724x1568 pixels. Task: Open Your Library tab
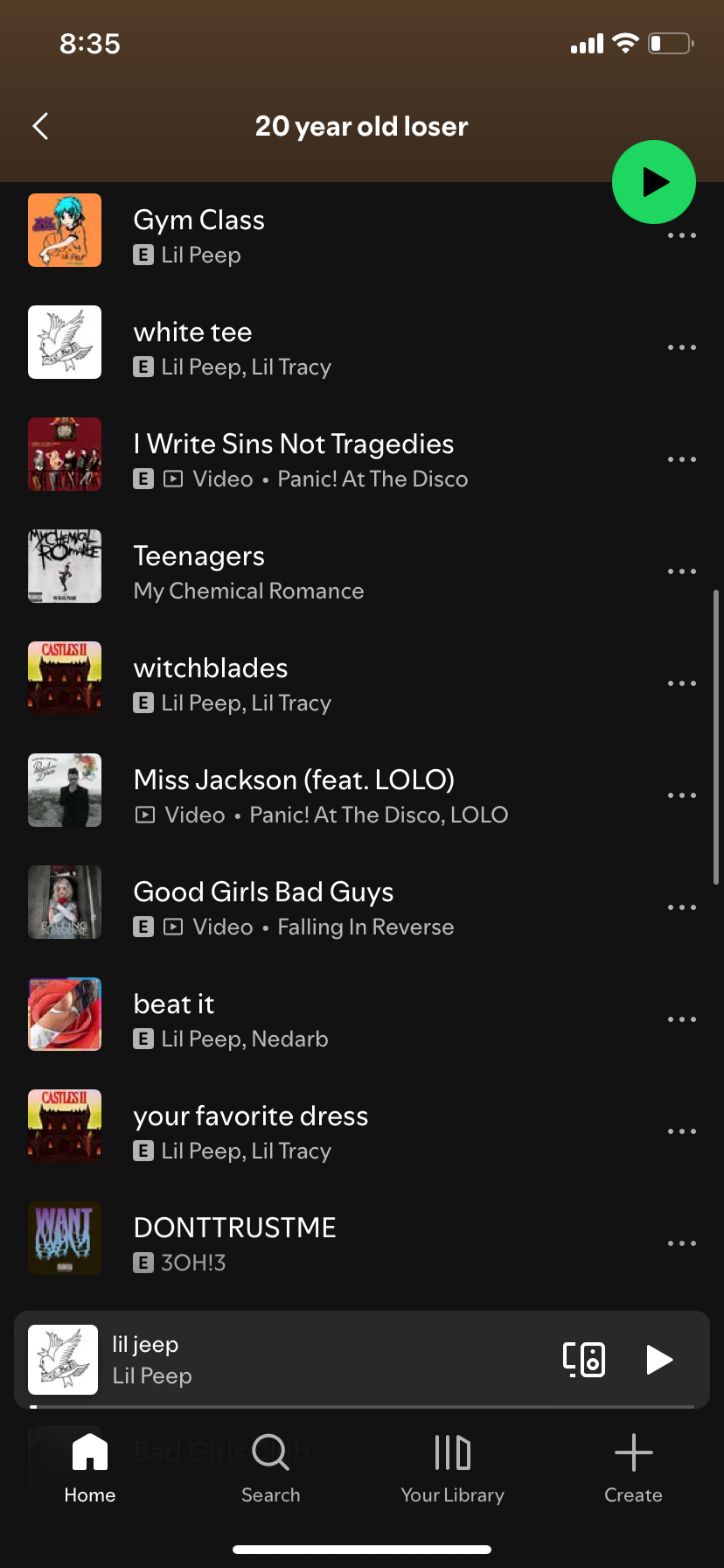[452, 1468]
